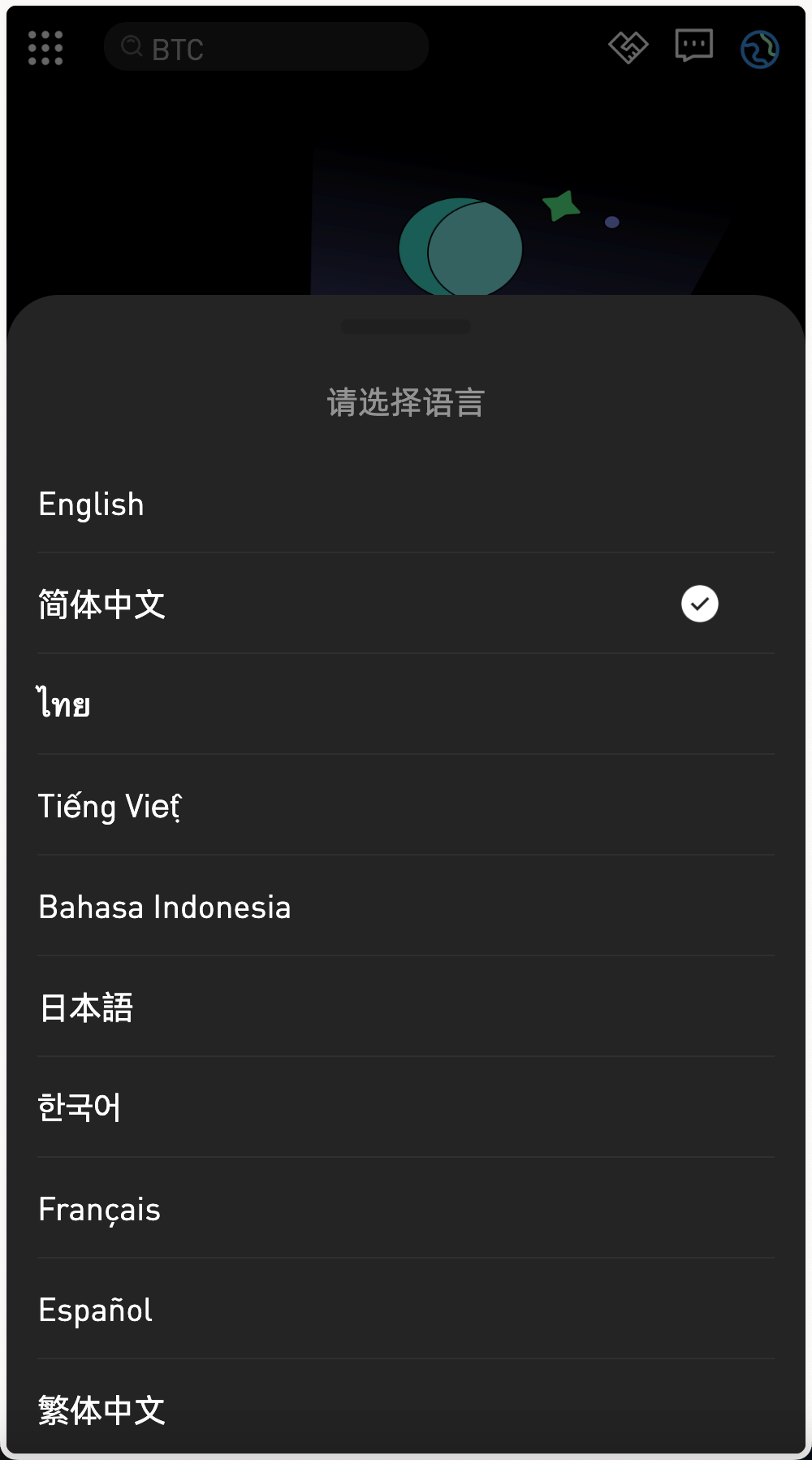Open the rewards icon in the top bar
812x1460 pixels.
[627, 47]
